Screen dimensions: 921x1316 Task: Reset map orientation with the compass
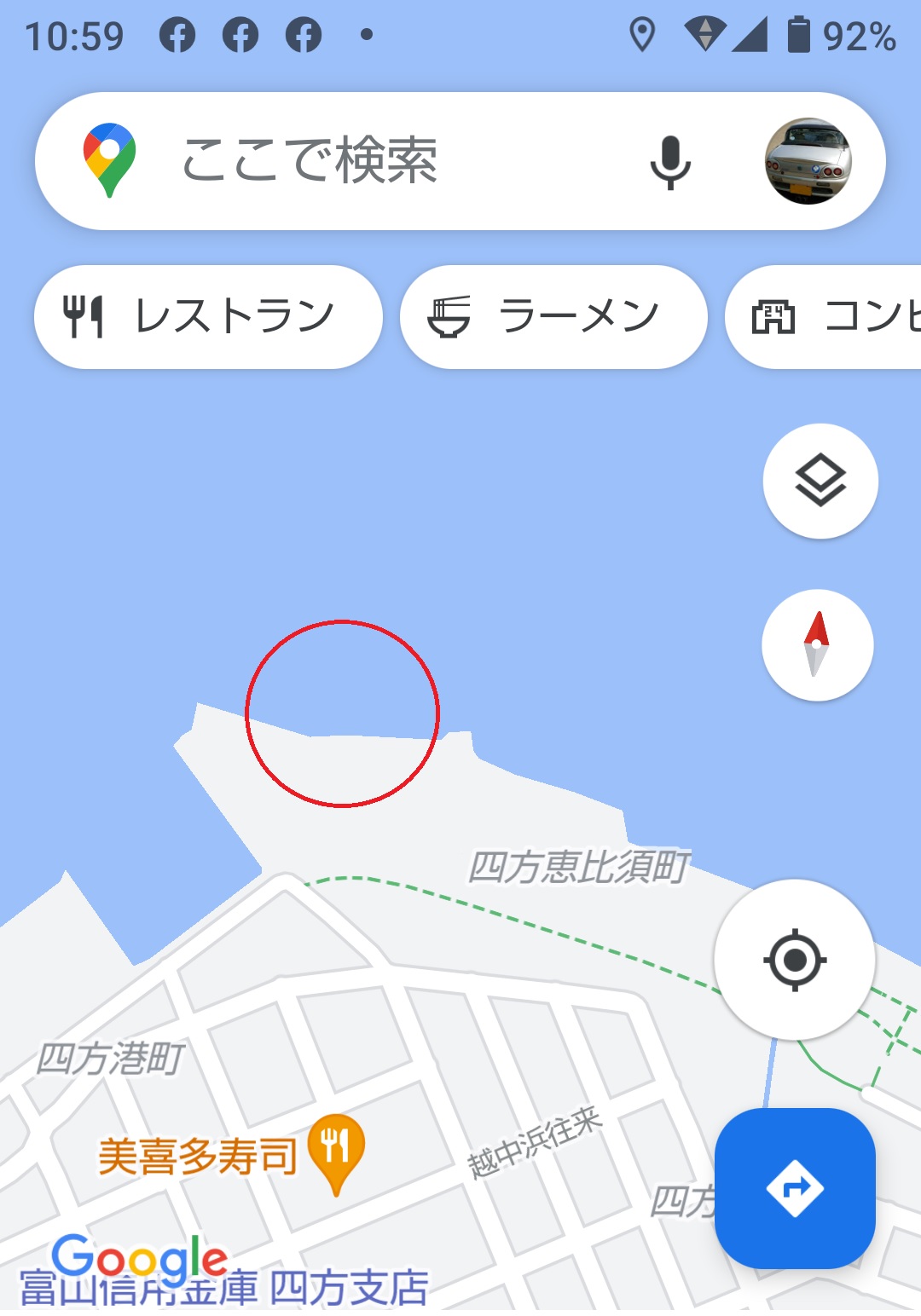817,644
